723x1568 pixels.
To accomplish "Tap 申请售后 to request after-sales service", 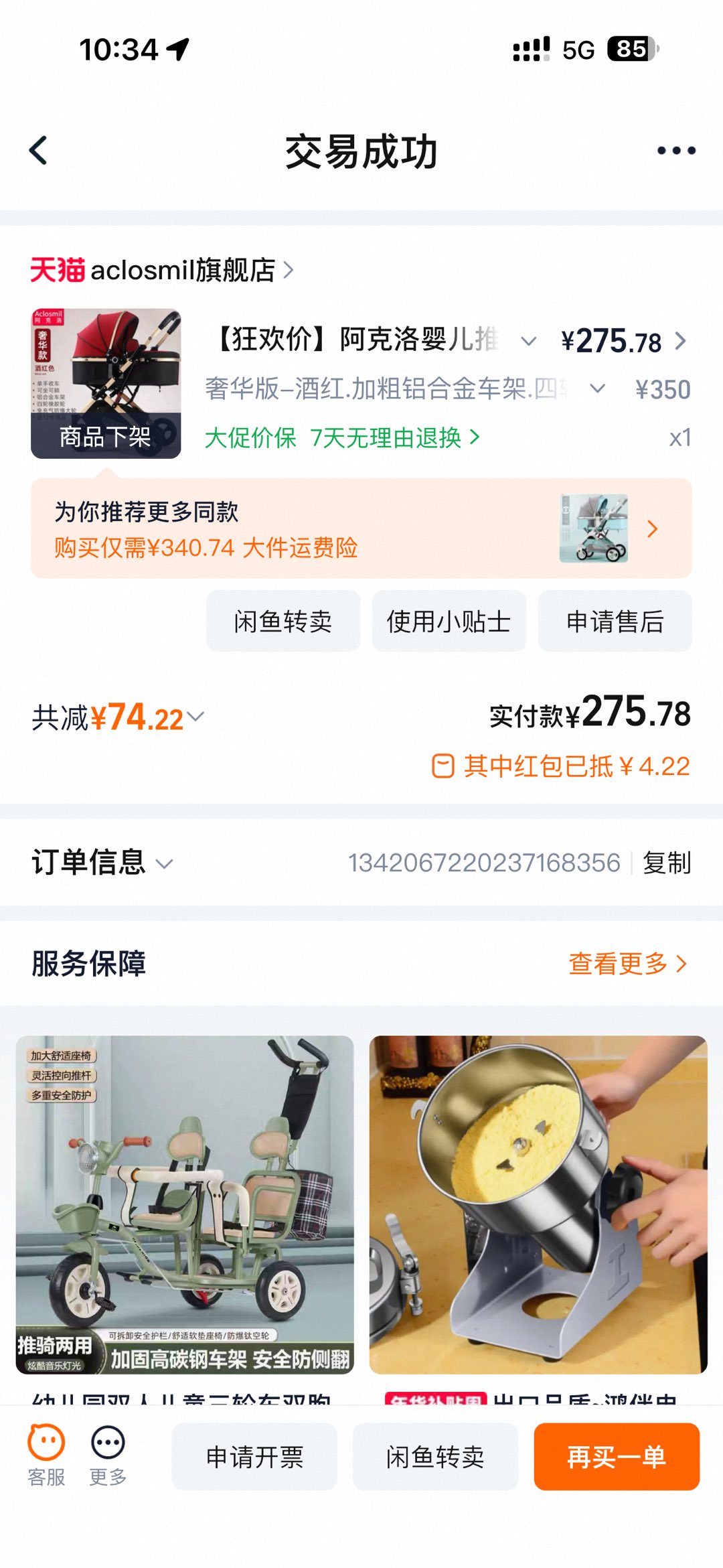I will pyautogui.click(x=615, y=622).
